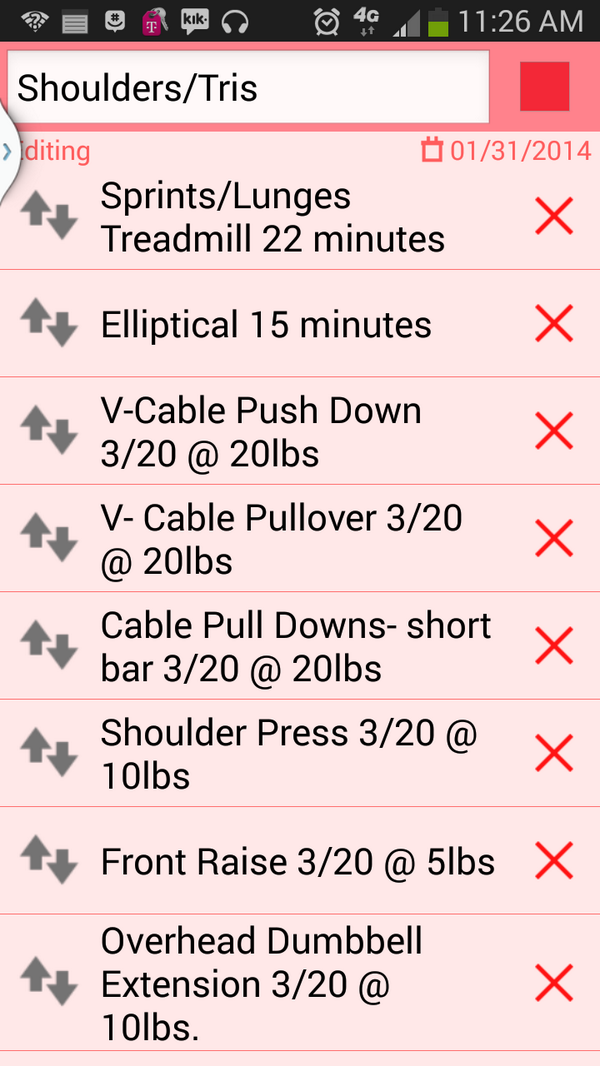Edit the Shoulders/Tris title field
600x1066 pixels.
coord(247,88)
